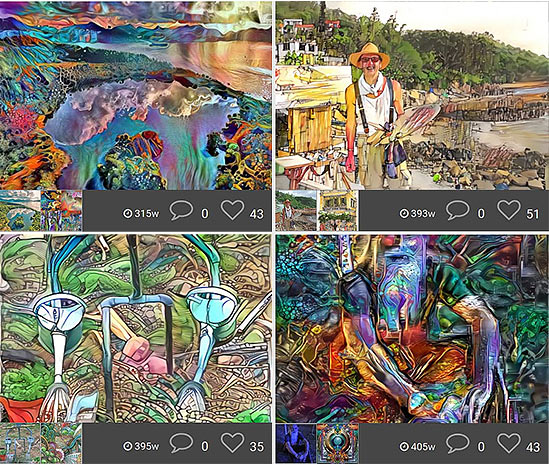Open comments on the 405w artwork
The width and height of the screenshot is (549, 464).
458,444
